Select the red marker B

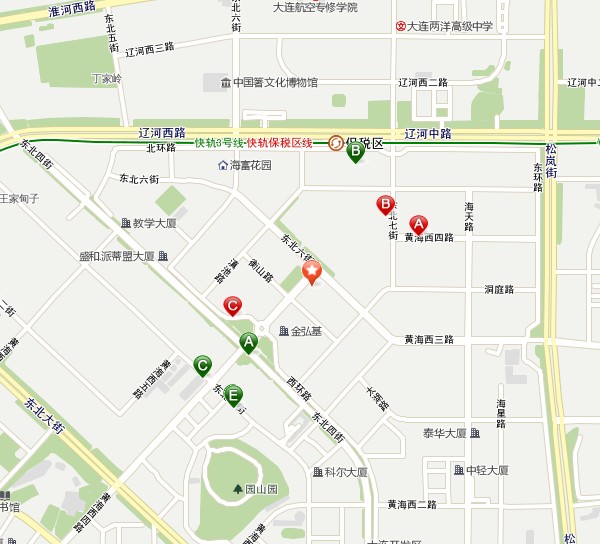point(385,204)
